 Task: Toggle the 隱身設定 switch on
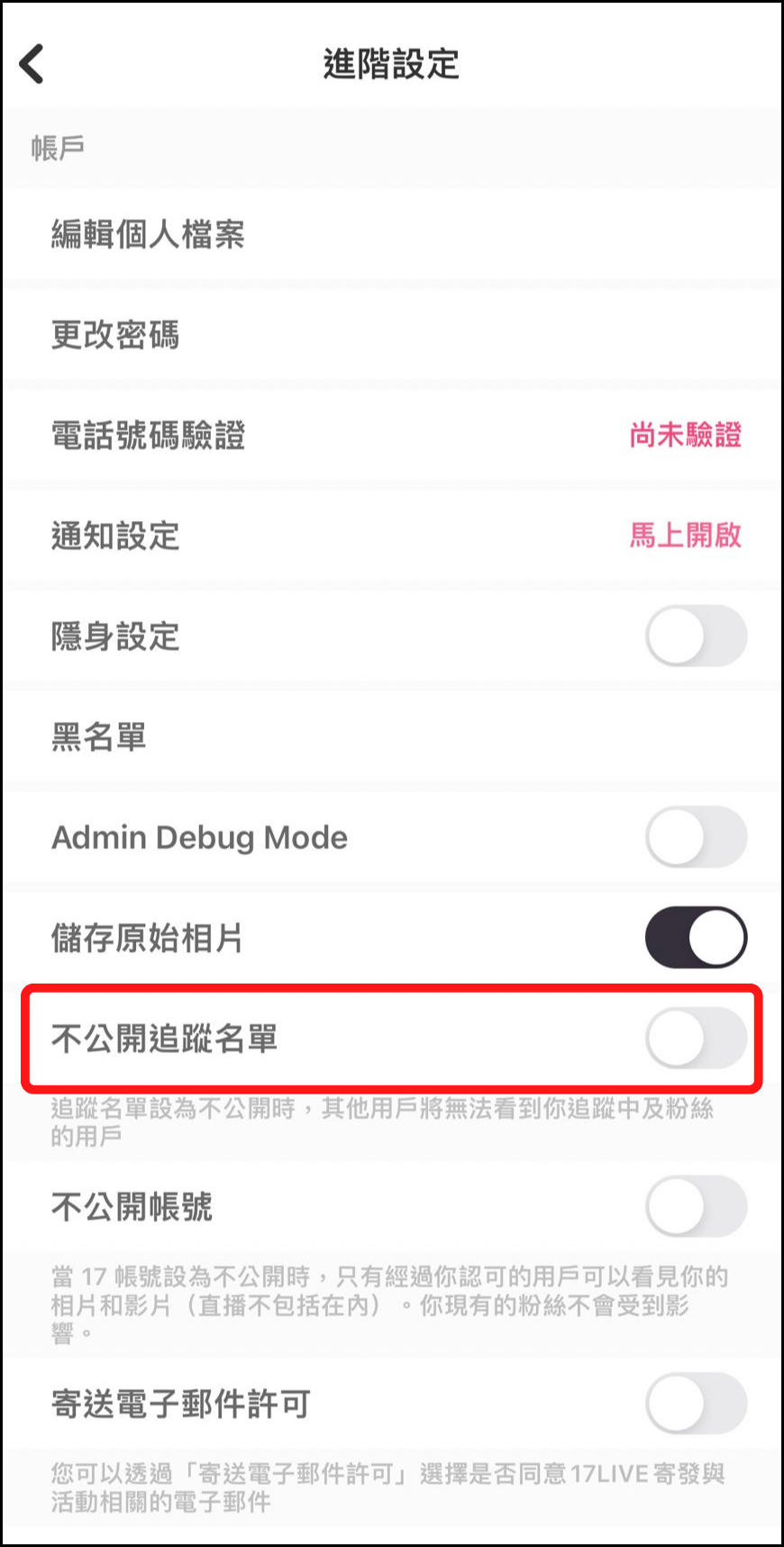click(696, 636)
